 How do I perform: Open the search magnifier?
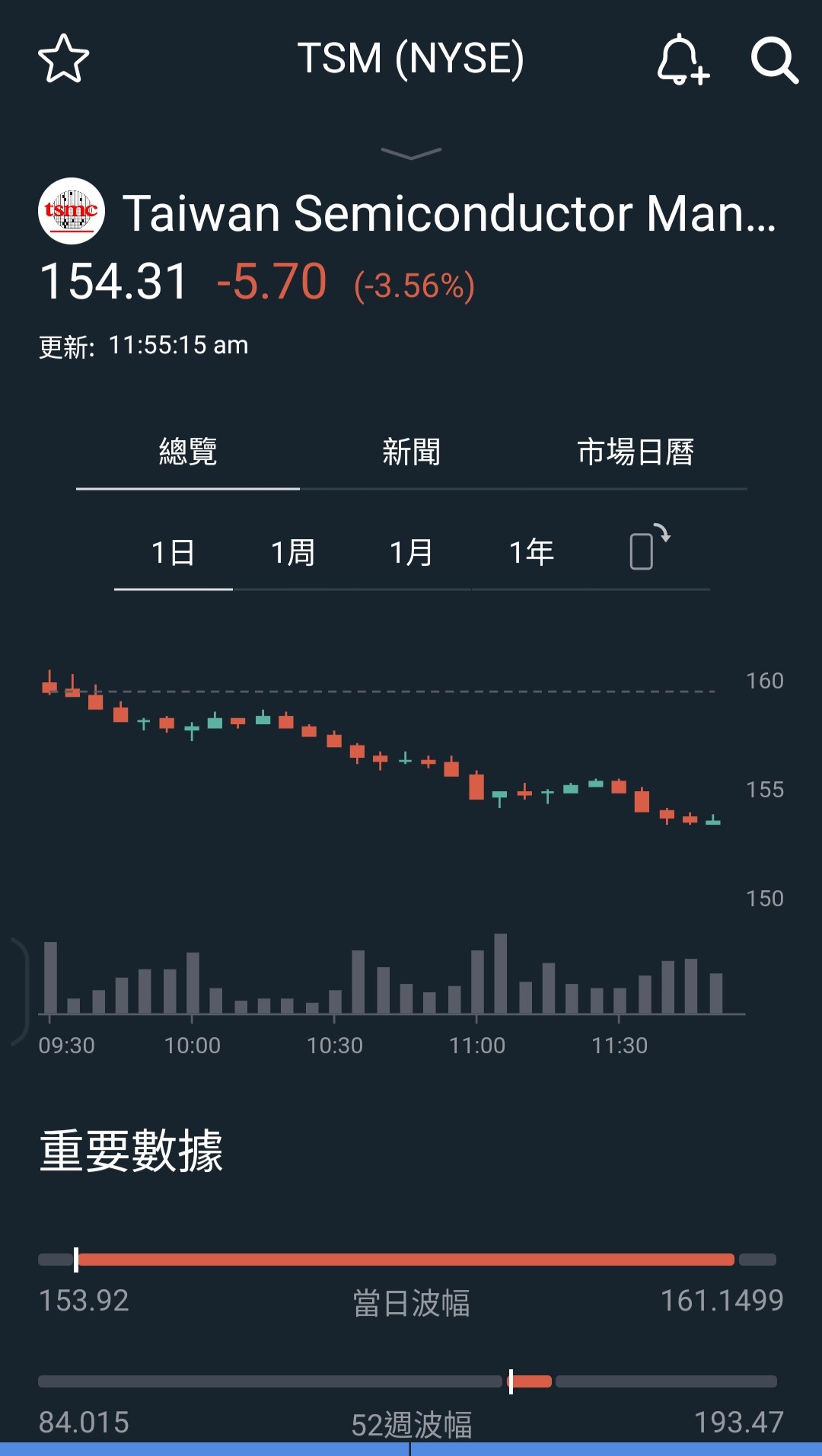774,59
